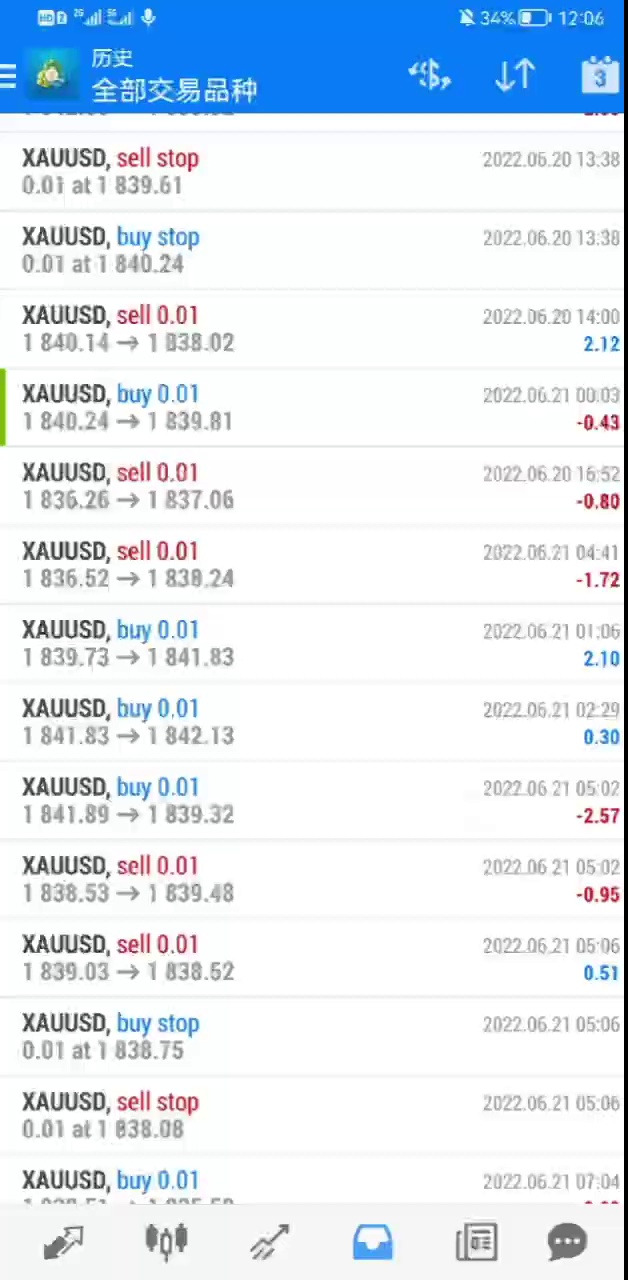Image resolution: width=628 pixels, height=1280 pixels.
Task: Change sort order with the arrows icon
Action: pyautogui.click(x=515, y=75)
